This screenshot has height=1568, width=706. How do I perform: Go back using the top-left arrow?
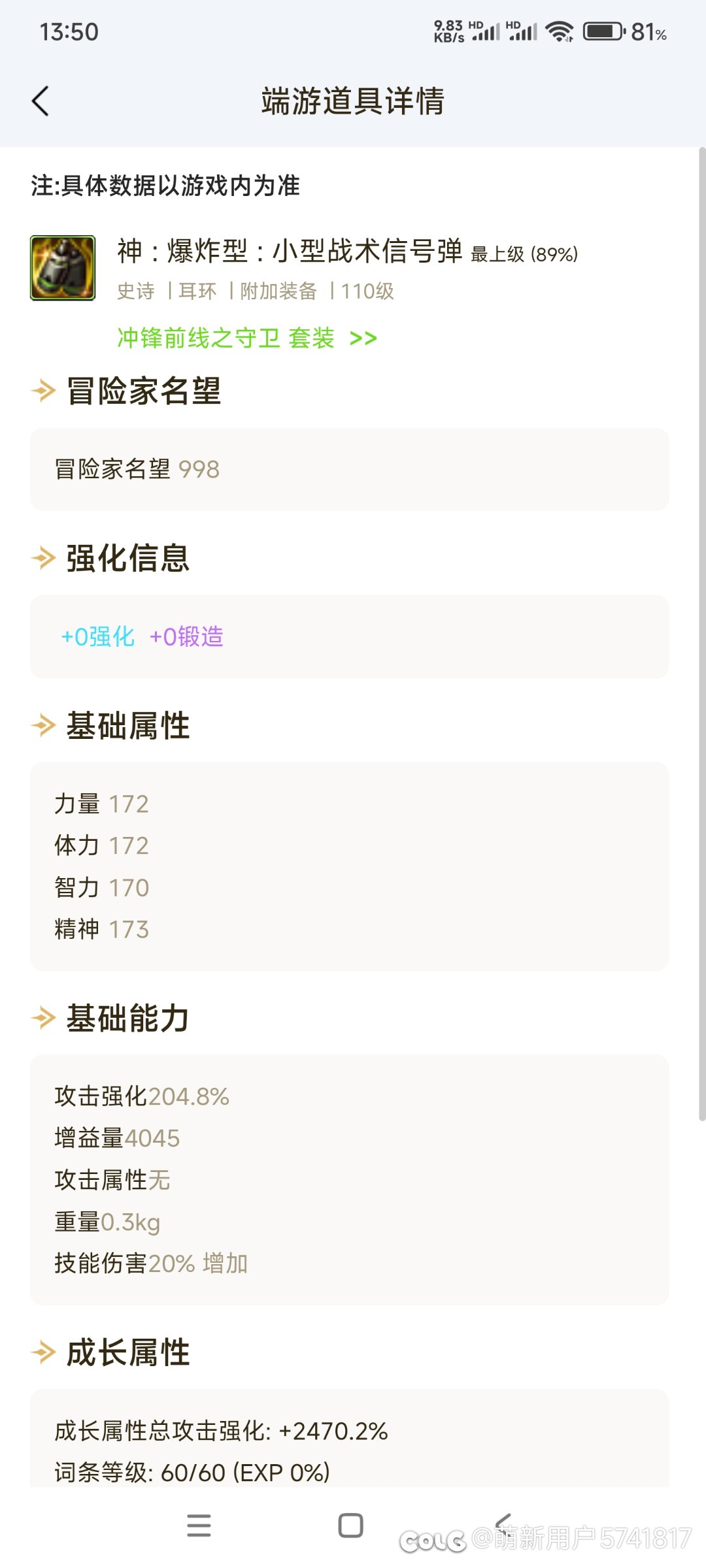(41, 101)
